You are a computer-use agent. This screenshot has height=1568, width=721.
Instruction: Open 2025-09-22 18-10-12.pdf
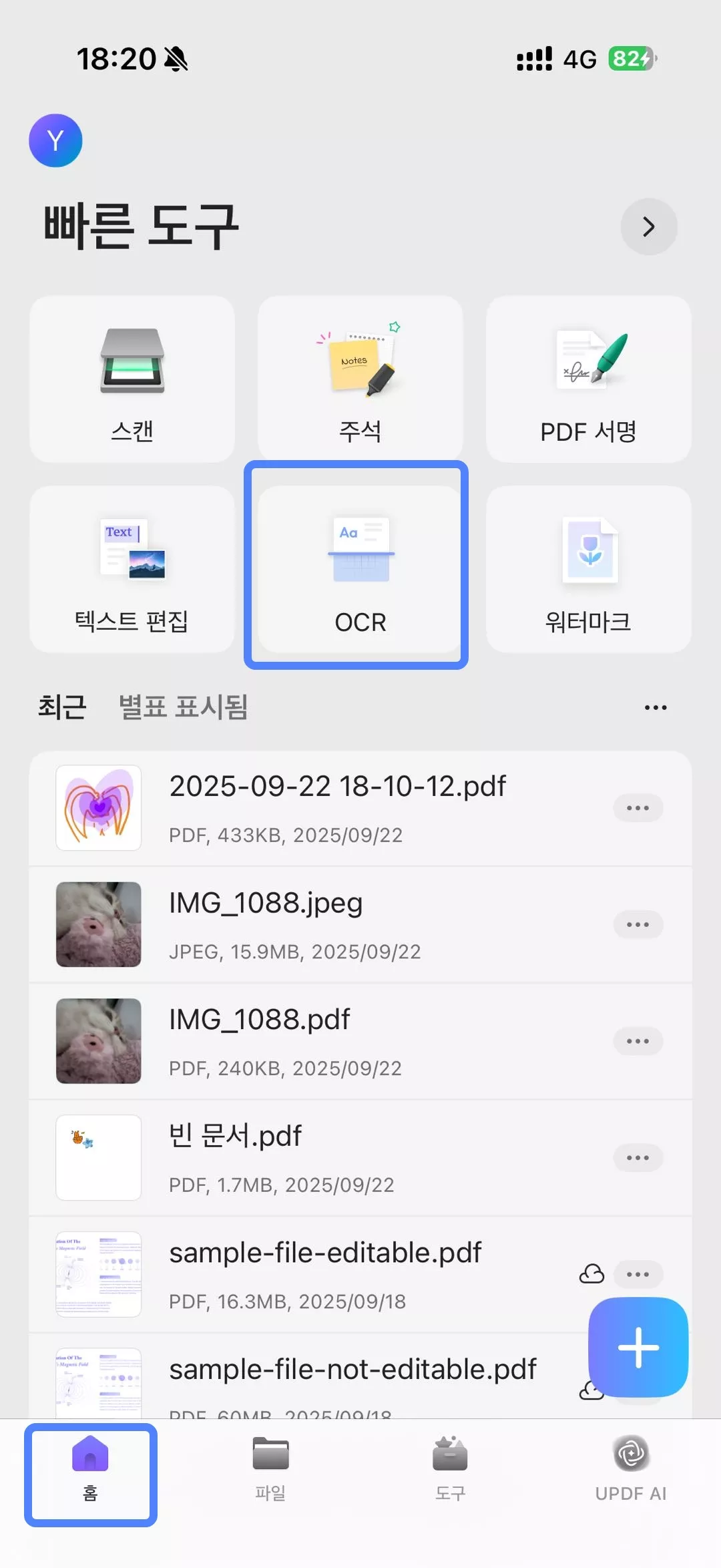pyautogui.click(x=337, y=807)
